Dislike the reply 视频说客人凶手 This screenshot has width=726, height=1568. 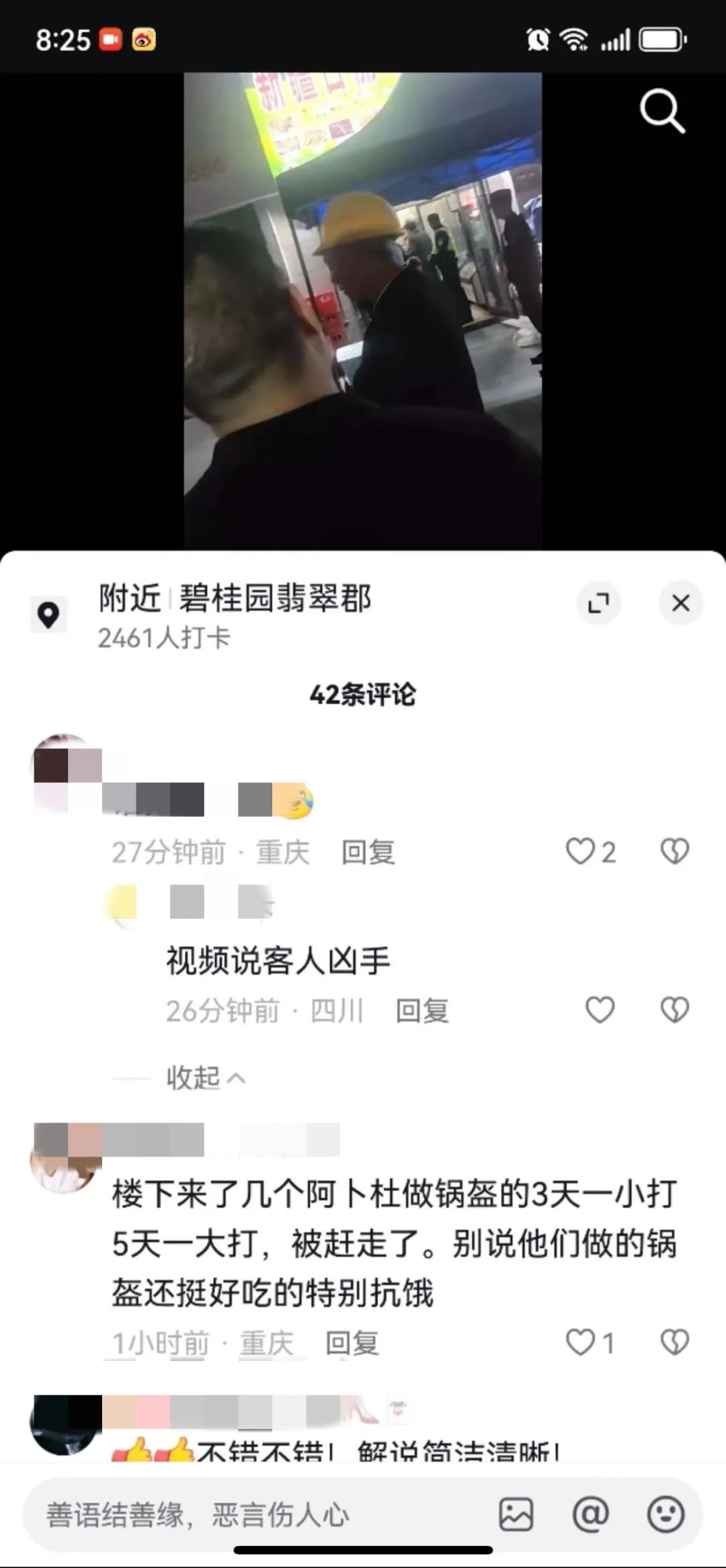pyautogui.click(x=674, y=1010)
